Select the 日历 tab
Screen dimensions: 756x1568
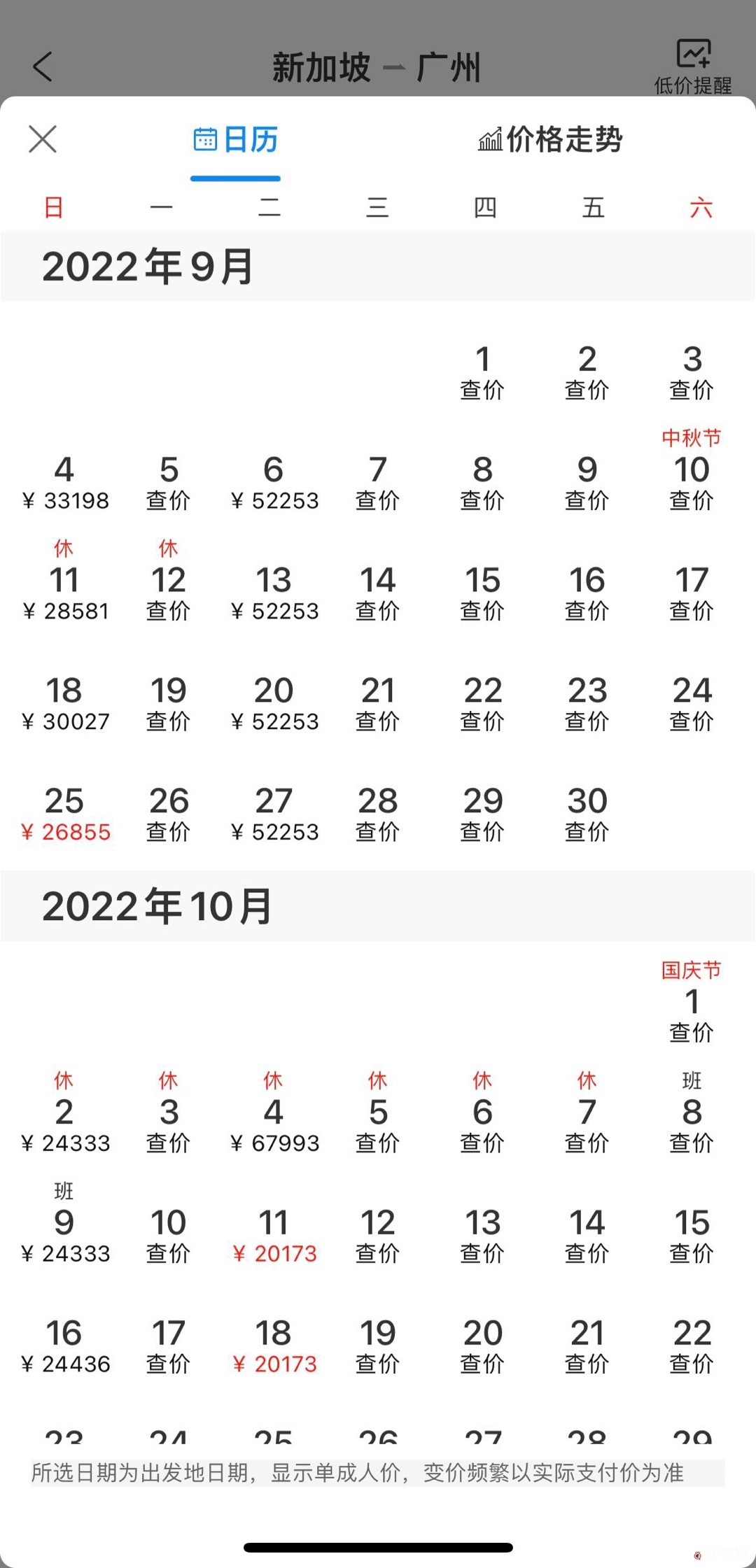[x=236, y=140]
